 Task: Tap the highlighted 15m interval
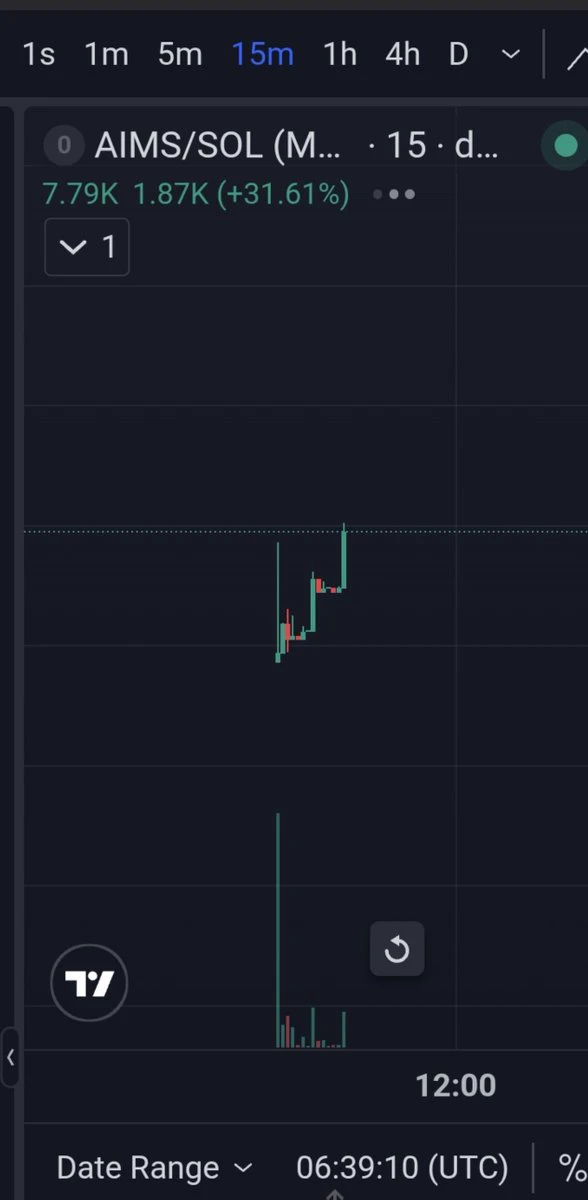point(263,54)
